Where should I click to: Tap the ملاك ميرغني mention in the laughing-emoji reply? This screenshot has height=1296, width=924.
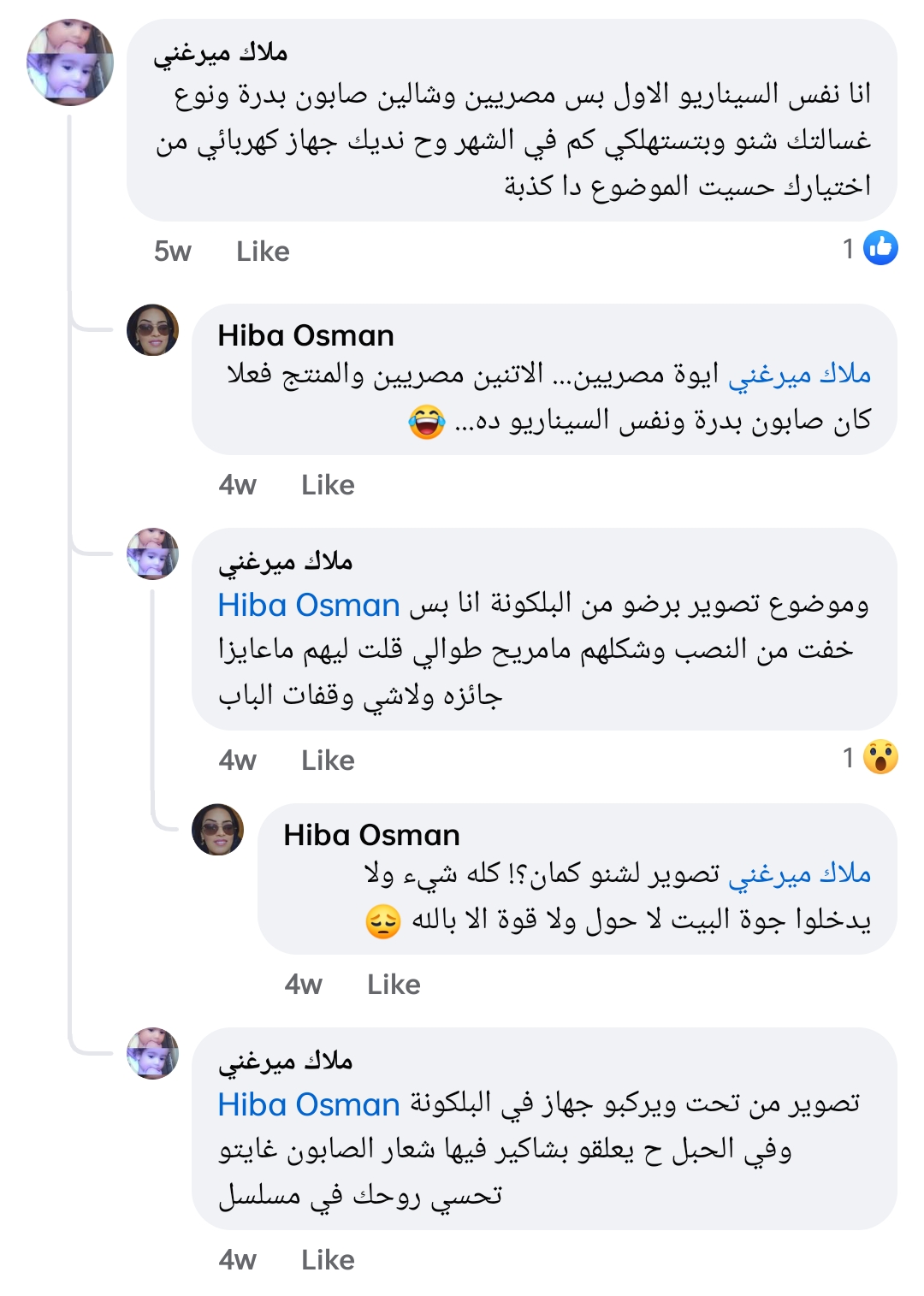point(799,375)
